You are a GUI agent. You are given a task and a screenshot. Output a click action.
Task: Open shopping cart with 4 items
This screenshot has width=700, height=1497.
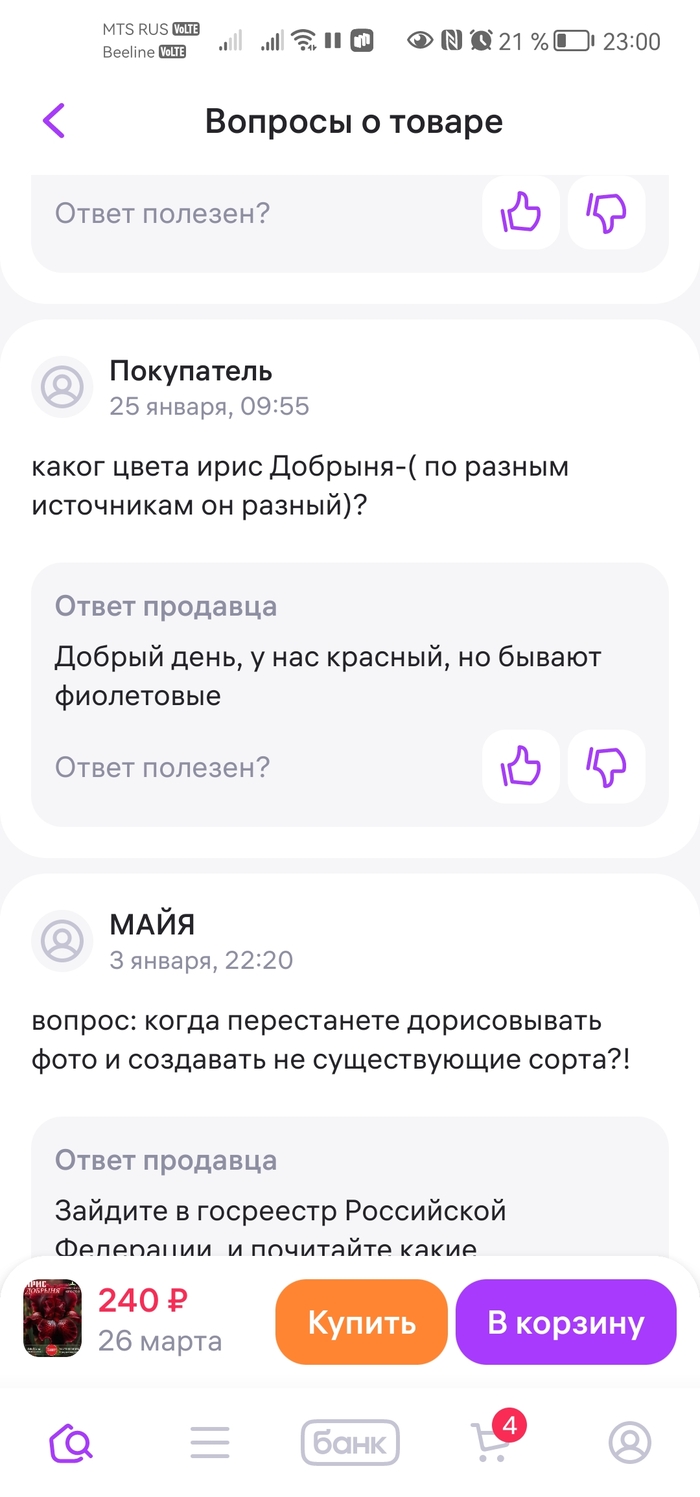click(492, 1440)
